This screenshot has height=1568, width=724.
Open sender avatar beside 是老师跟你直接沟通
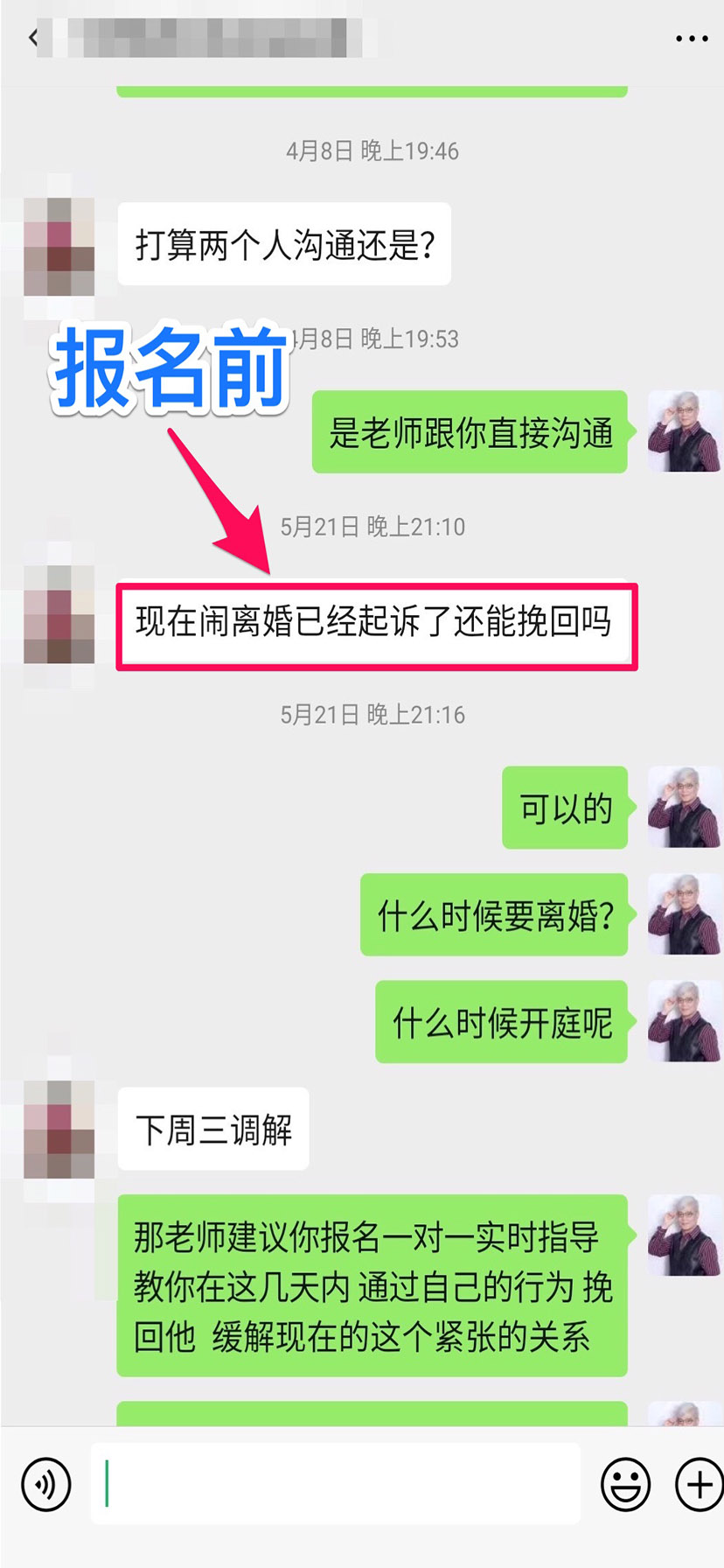pyautogui.click(x=683, y=431)
